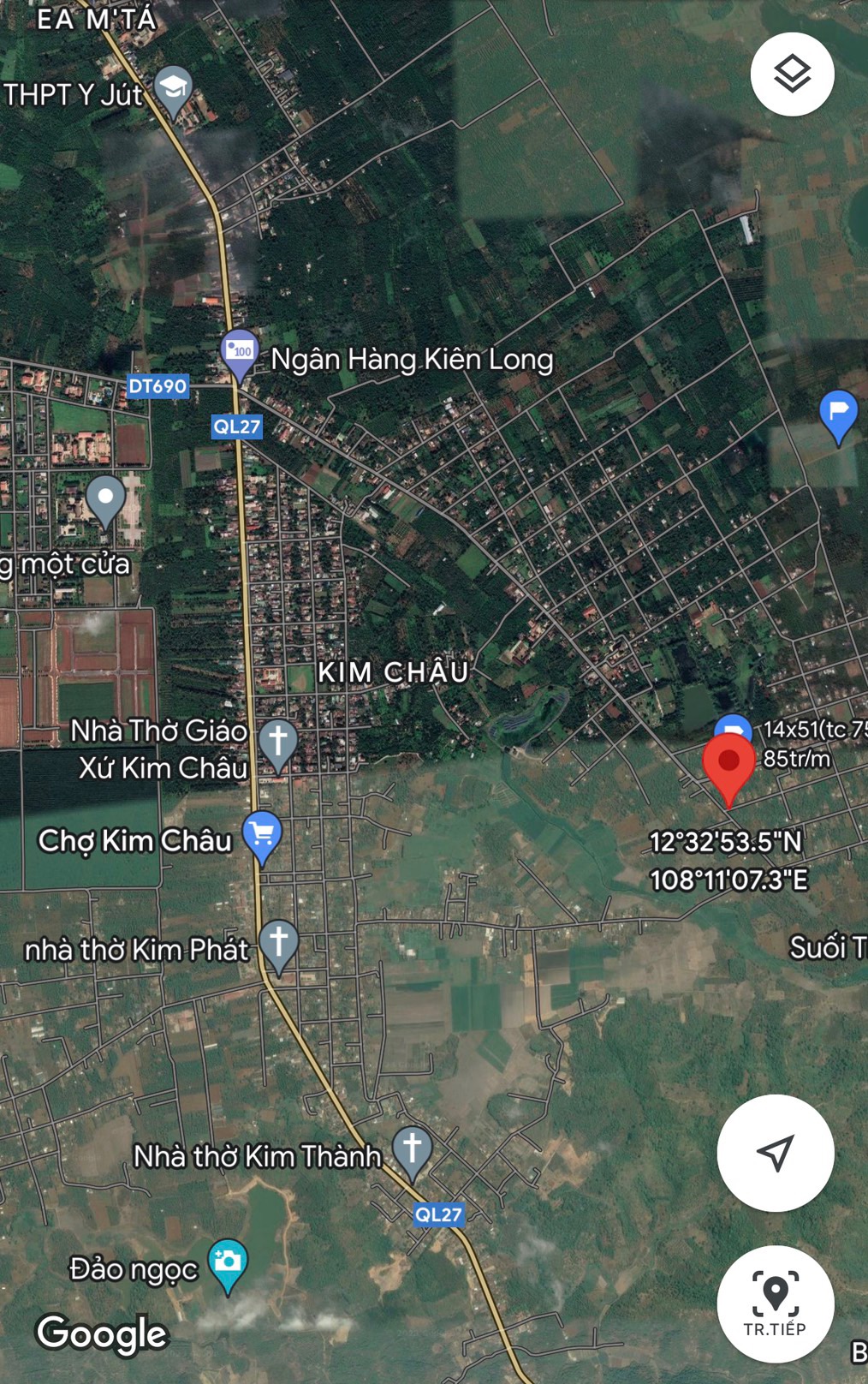Image resolution: width=868 pixels, height=1384 pixels.
Task: Open the Chợ Kim Châu shopping cart marker
Action: [x=260, y=832]
